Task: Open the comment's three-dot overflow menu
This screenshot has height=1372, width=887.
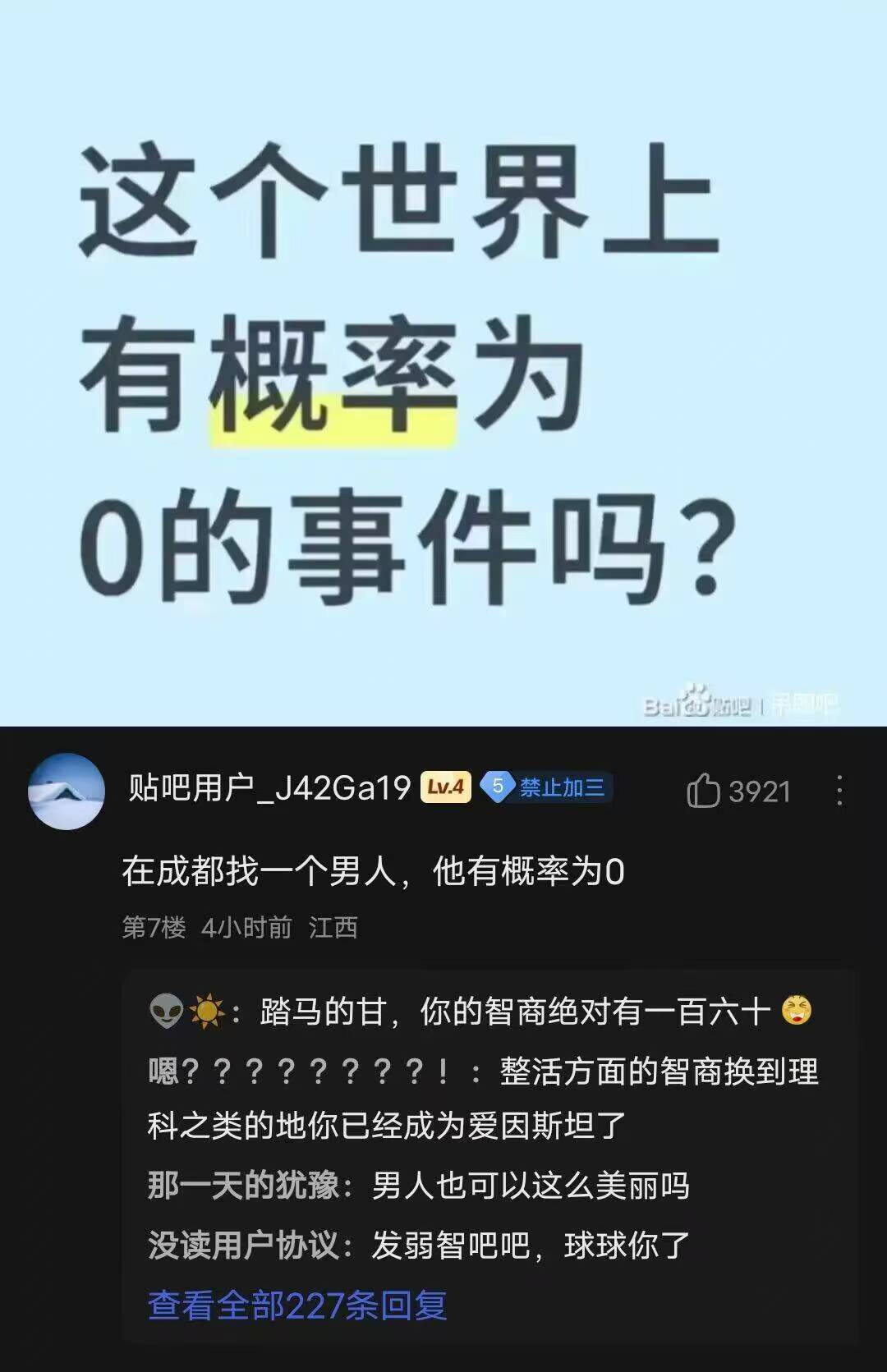Action: pos(839,791)
